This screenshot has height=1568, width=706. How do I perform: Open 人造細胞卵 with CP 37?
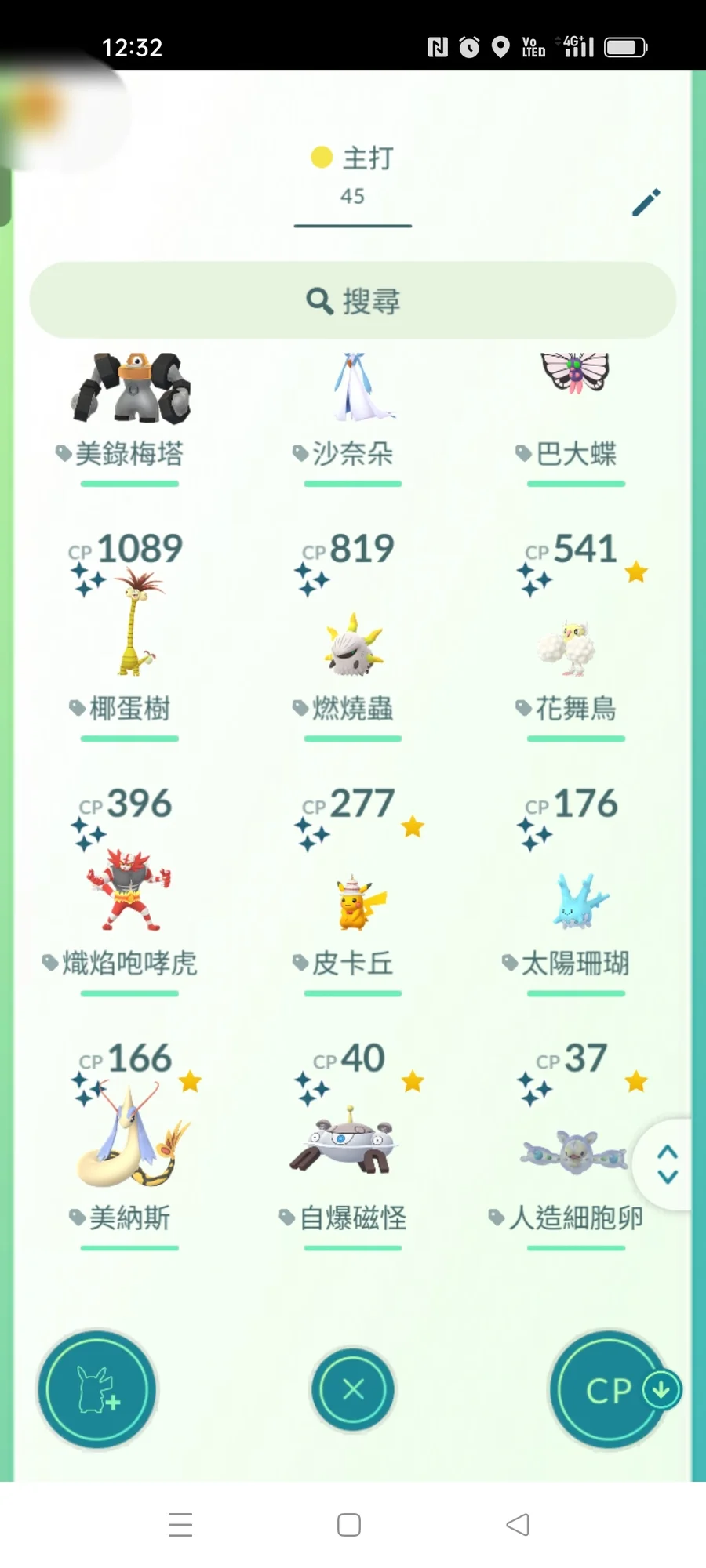pos(575,1152)
